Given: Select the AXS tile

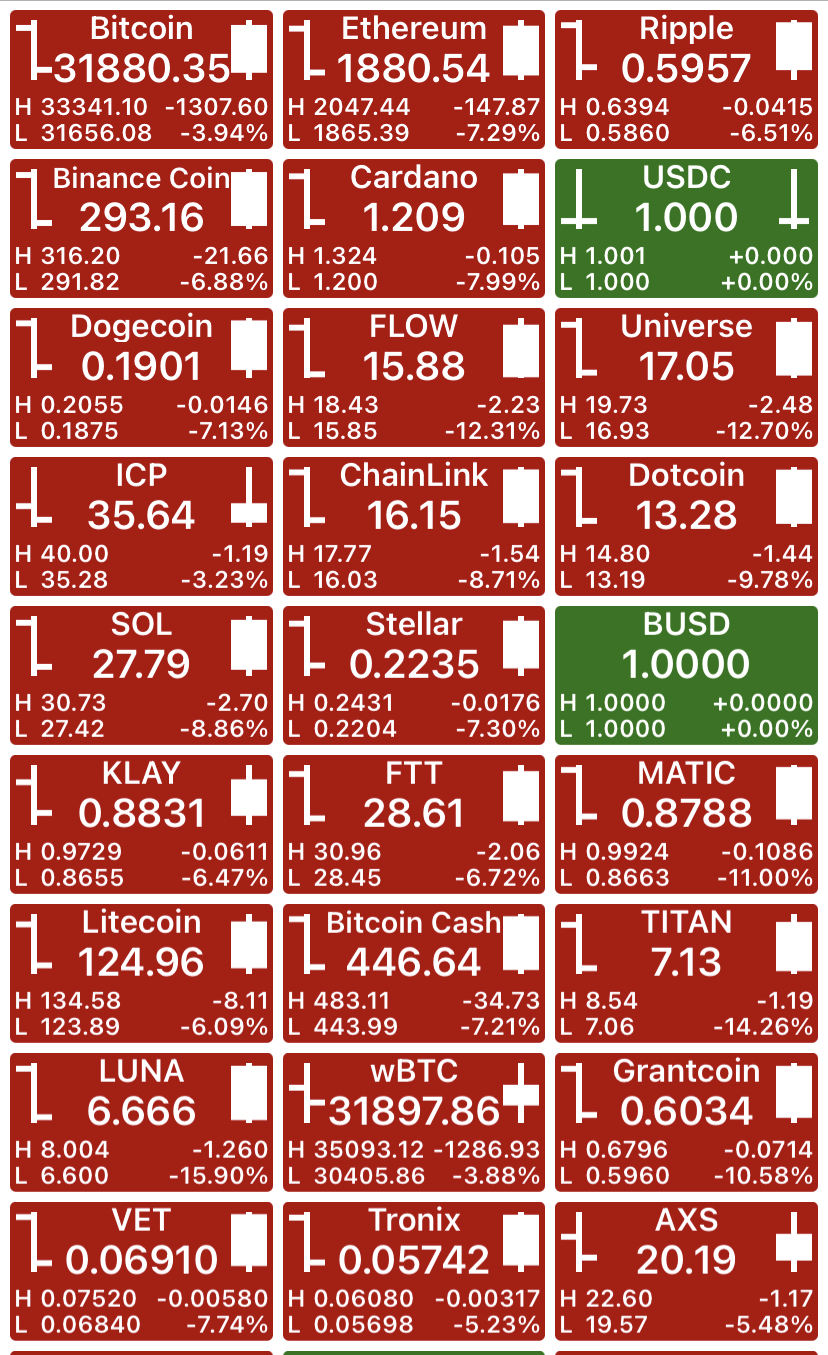Looking at the screenshot, I should pyautogui.click(x=686, y=1272).
